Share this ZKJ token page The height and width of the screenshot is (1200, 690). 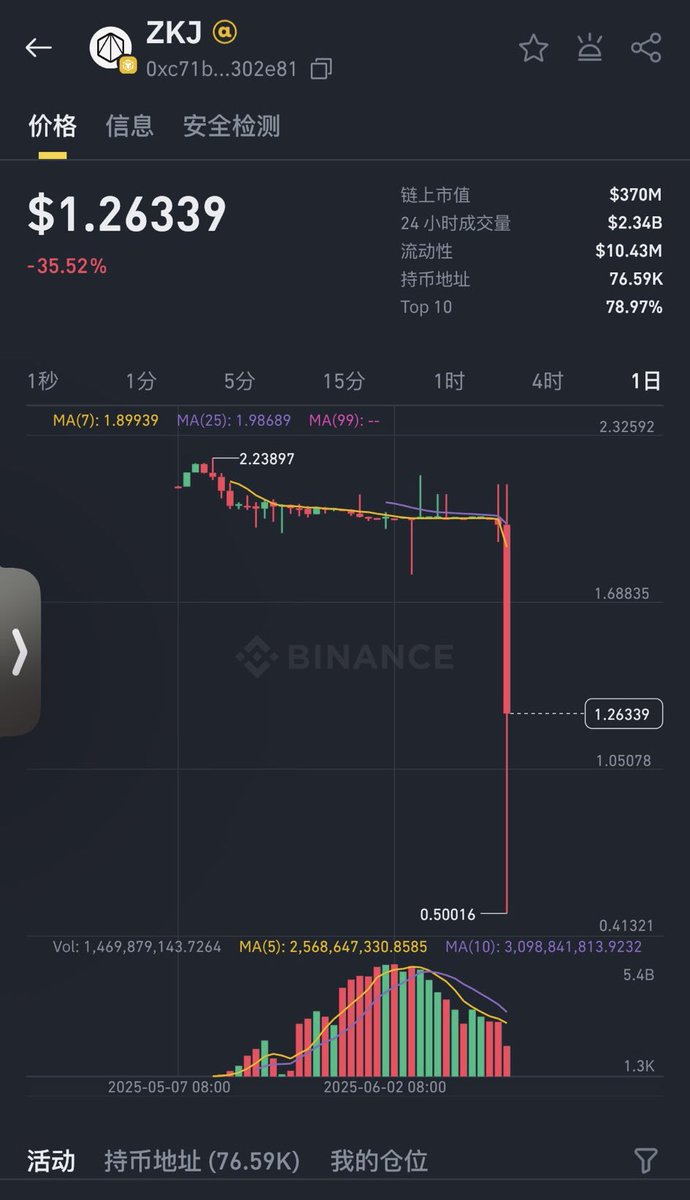pos(646,48)
